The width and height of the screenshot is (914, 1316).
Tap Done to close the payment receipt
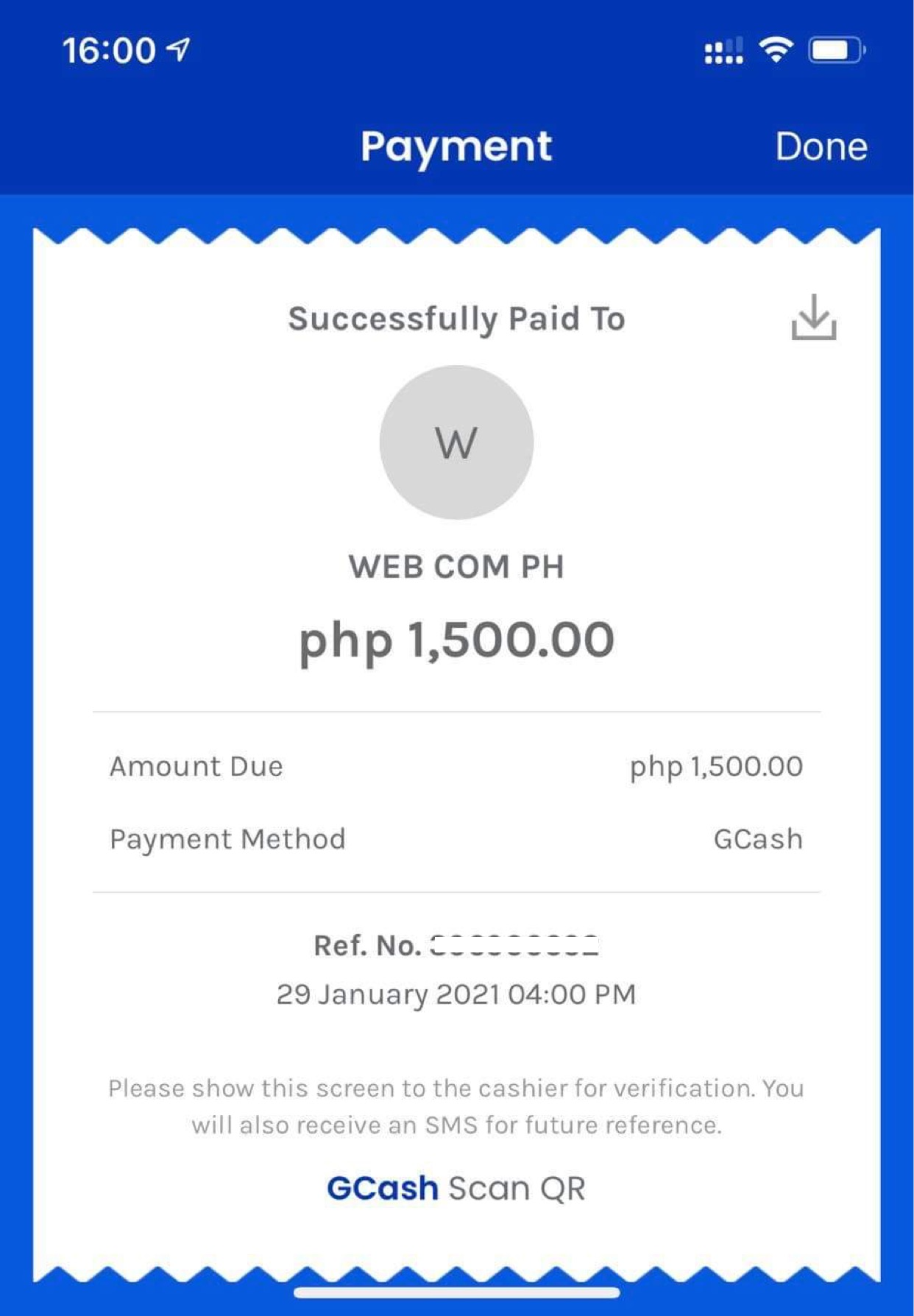(821, 146)
